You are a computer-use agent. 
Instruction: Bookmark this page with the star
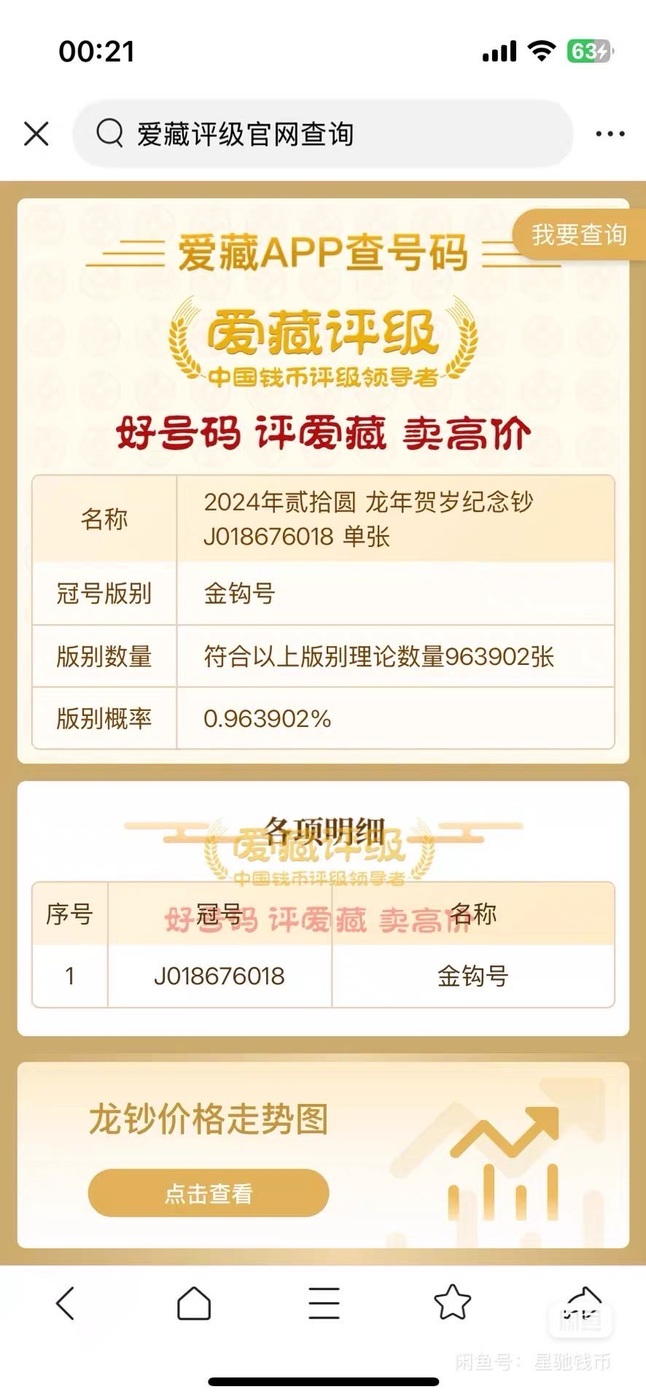[453, 1302]
